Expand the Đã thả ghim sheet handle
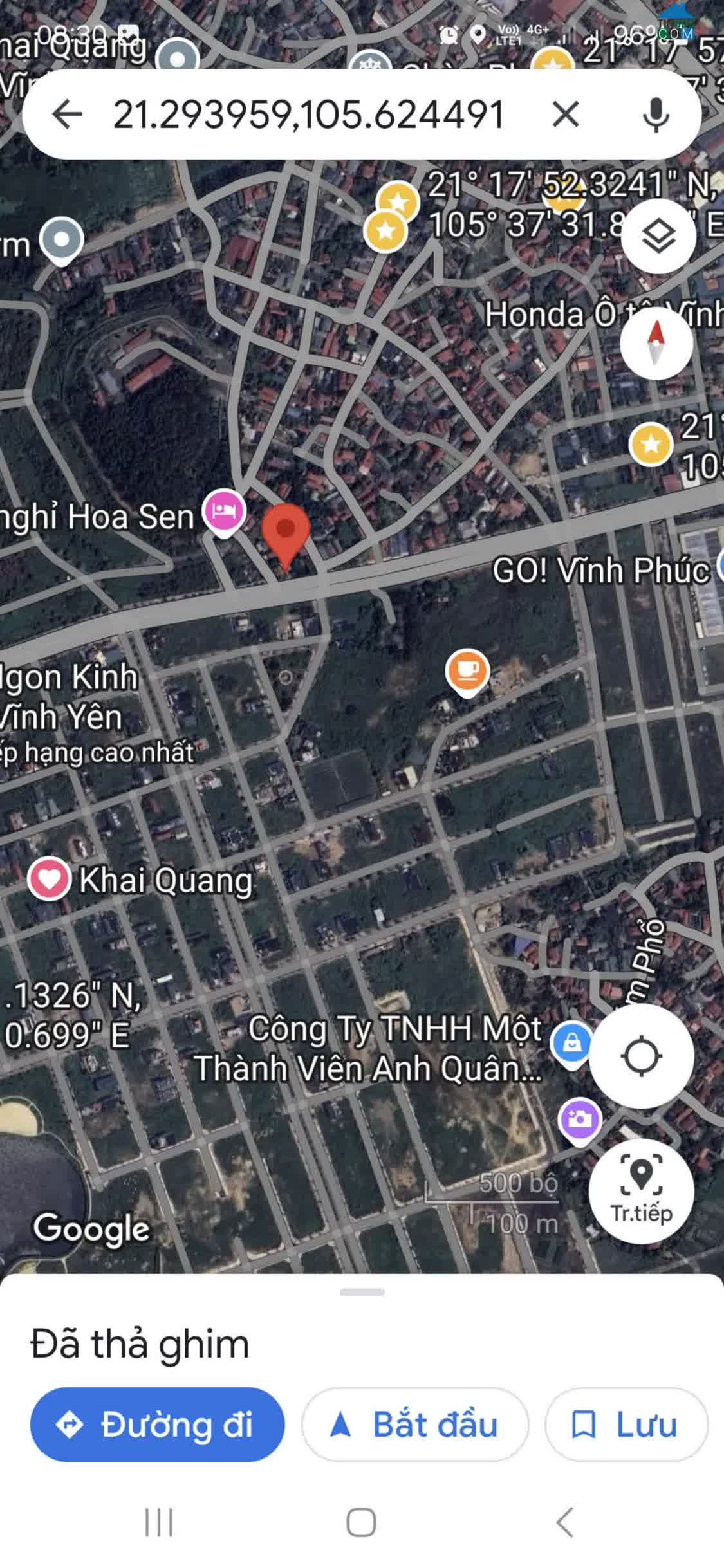 [362, 1291]
